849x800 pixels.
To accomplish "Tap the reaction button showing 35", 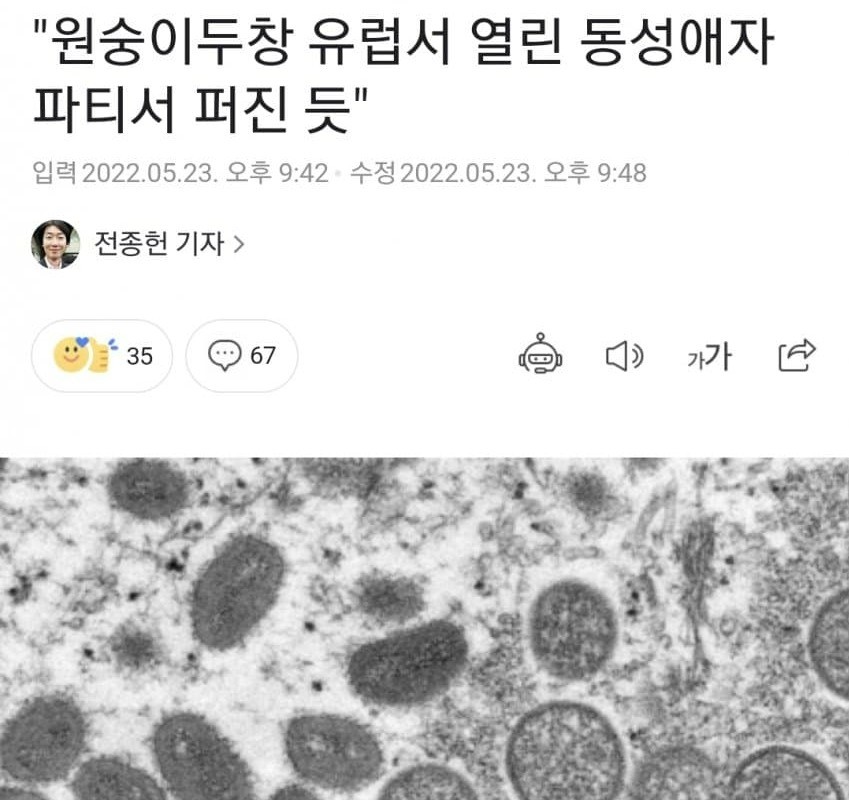I will [x=102, y=355].
